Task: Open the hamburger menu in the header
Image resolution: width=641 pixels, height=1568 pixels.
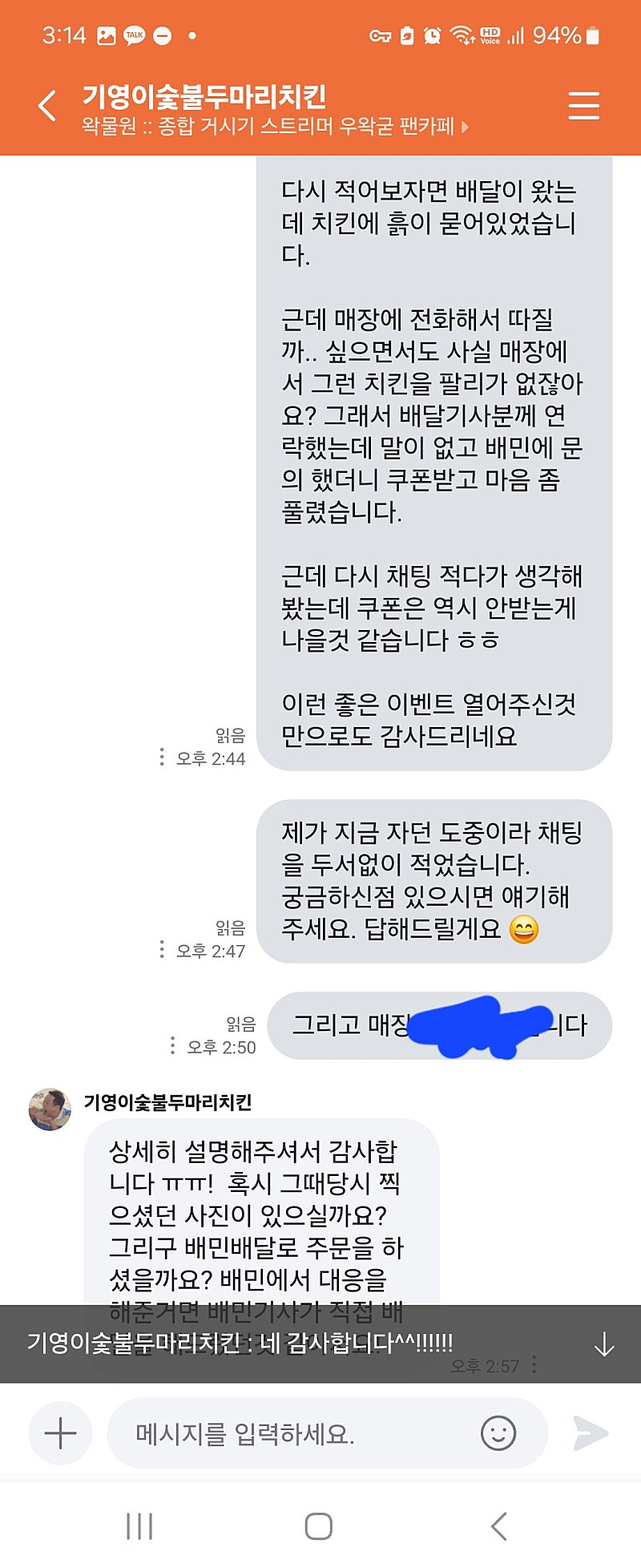Action: coord(583,106)
